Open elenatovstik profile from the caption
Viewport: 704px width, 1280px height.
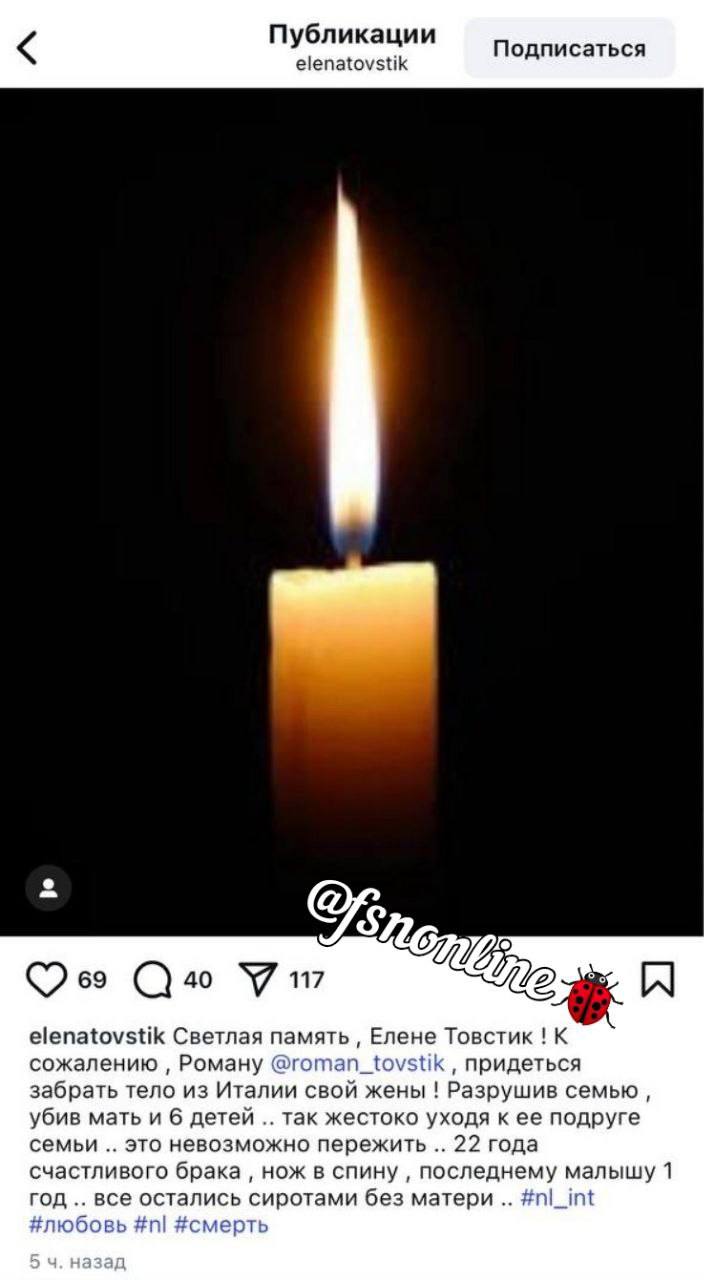96,1035
